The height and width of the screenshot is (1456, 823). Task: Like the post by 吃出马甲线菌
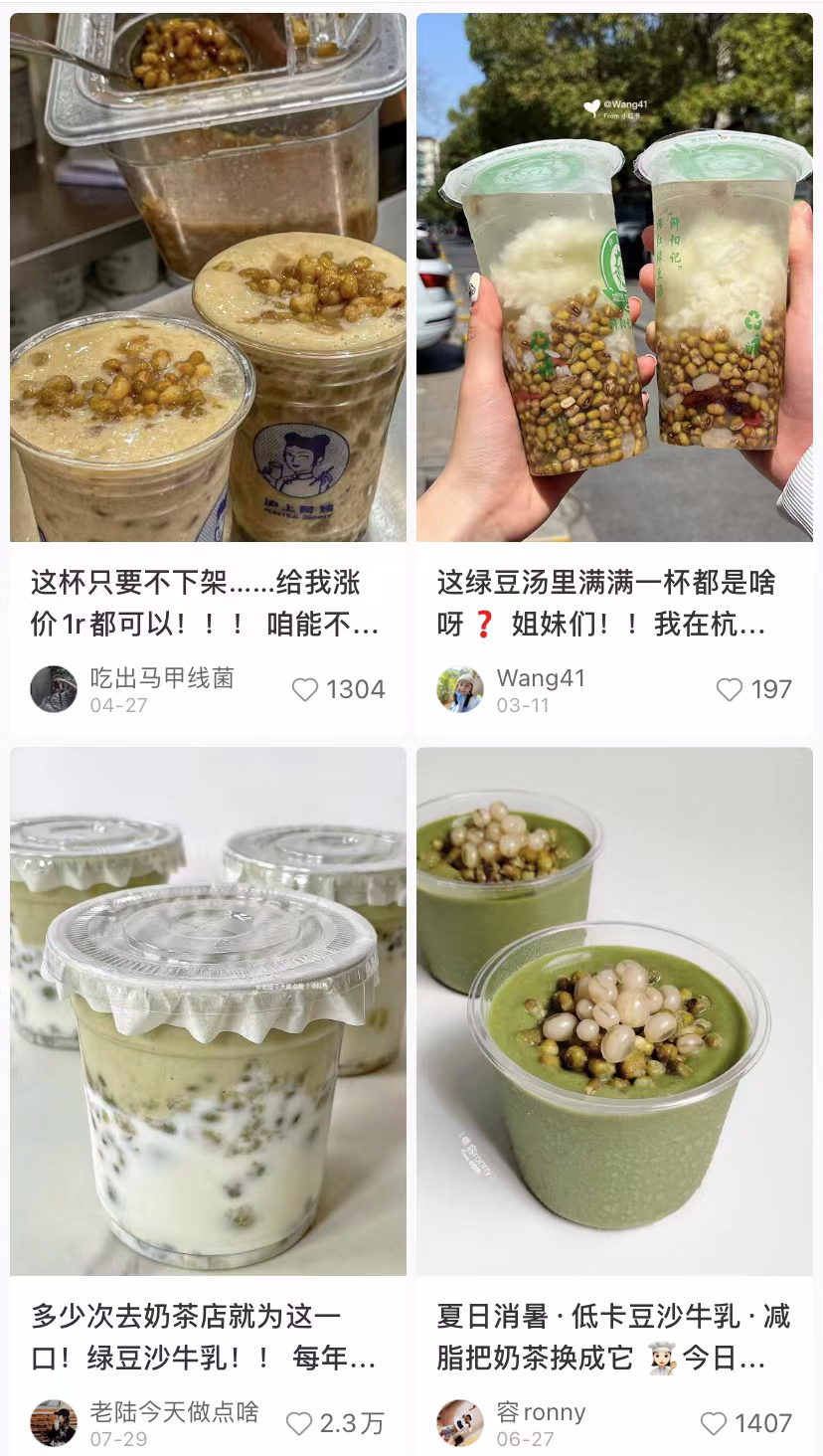[x=305, y=689]
